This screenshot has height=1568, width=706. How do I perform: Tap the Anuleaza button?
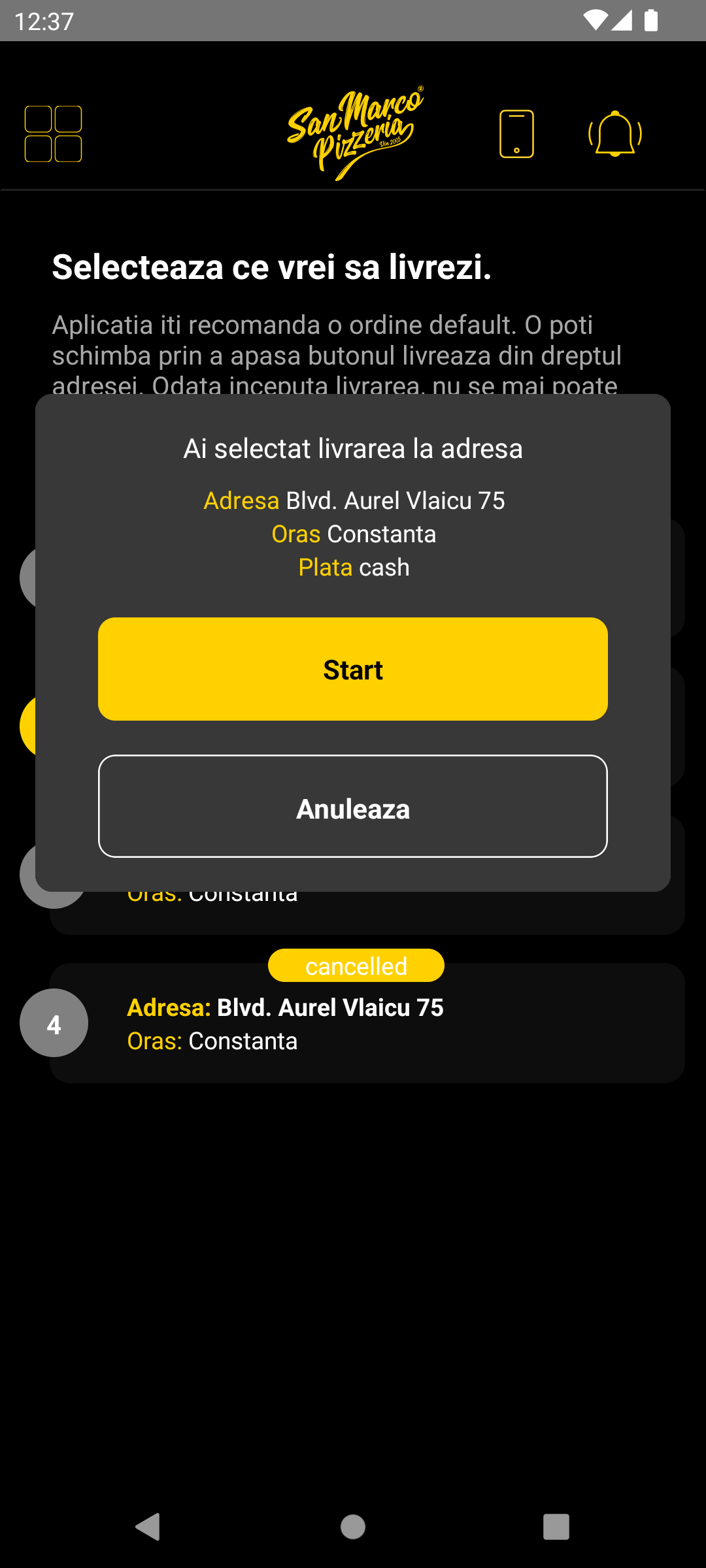click(353, 806)
